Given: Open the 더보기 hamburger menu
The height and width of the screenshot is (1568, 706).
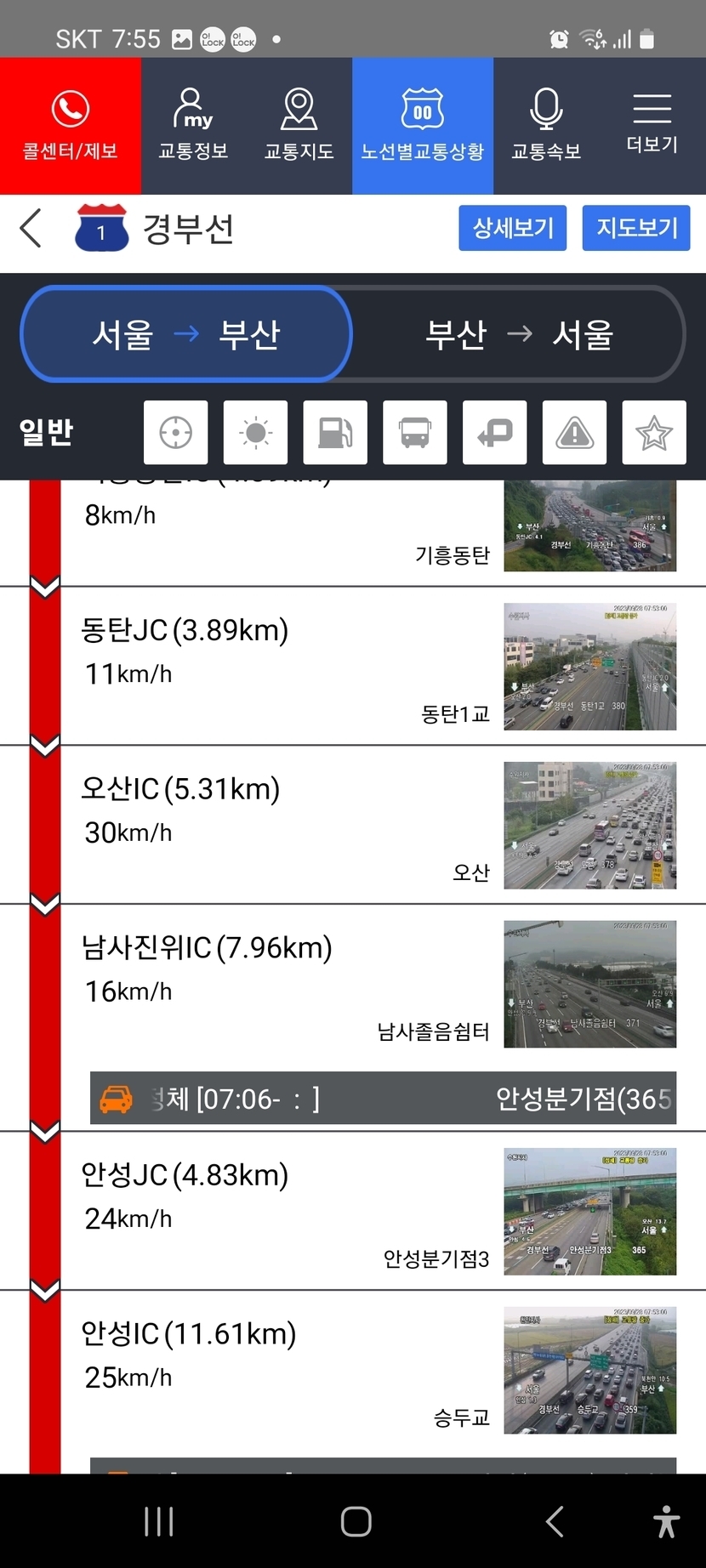Looking at the screenshot, I should [x=652, y=126].
